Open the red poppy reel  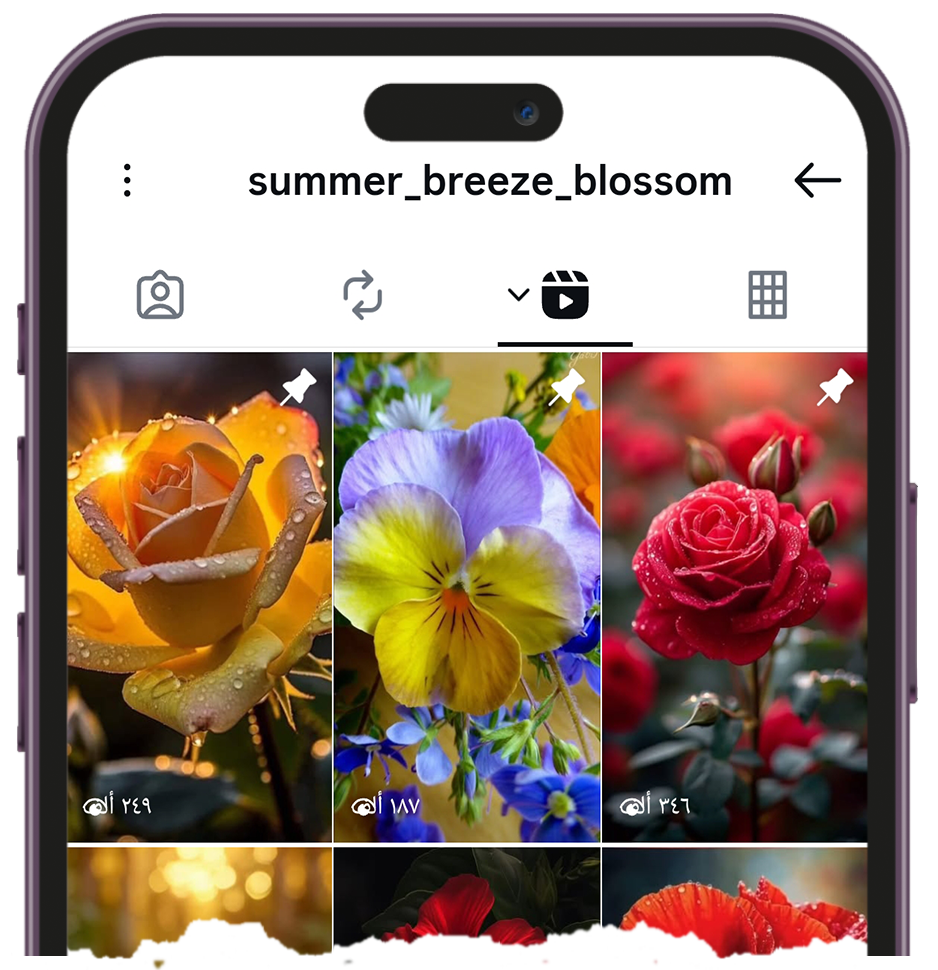point(735,908)
